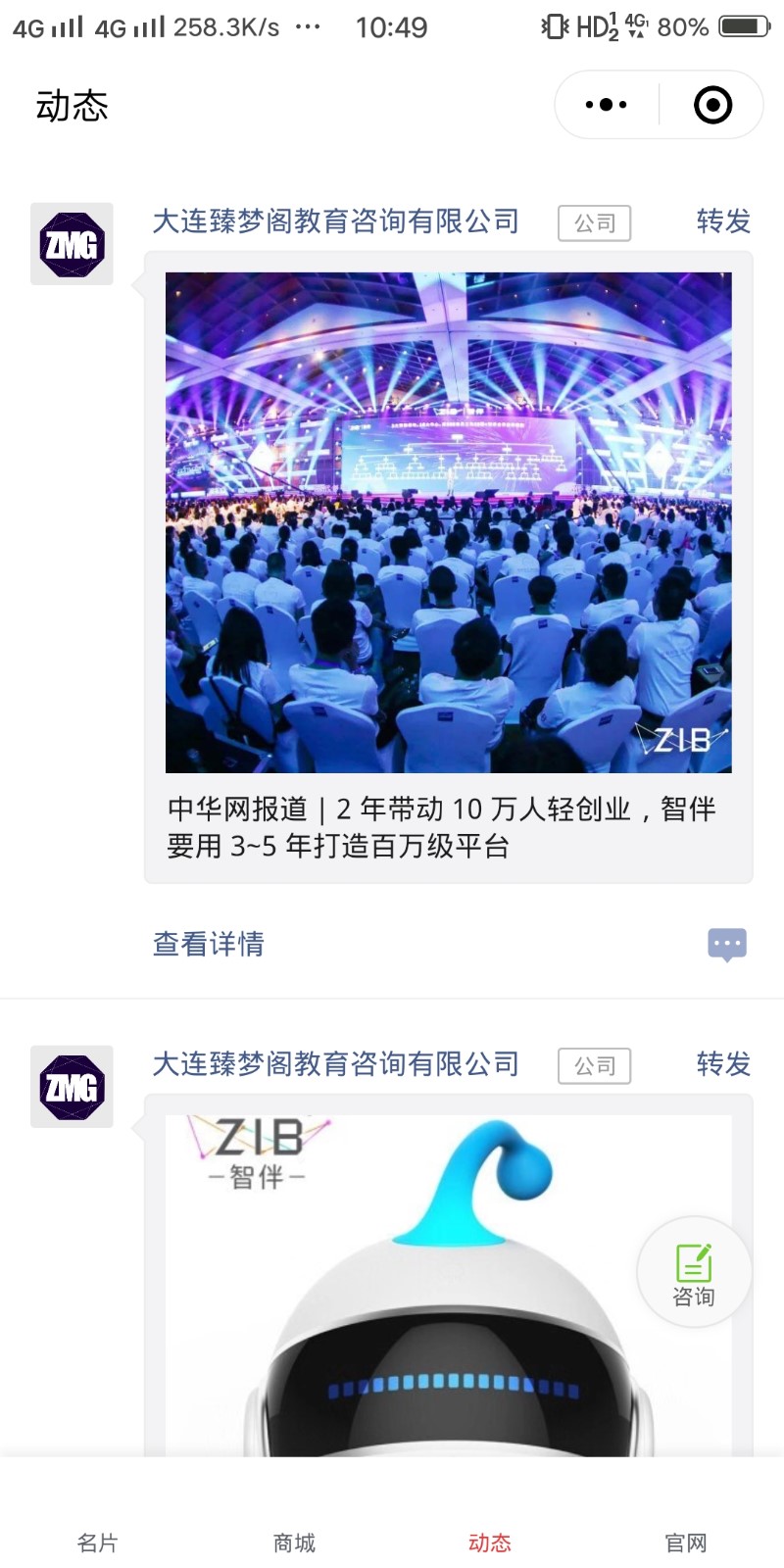Close the mini program via target icon
Viewport: 784px width, 1568px height.
[712, 105]
